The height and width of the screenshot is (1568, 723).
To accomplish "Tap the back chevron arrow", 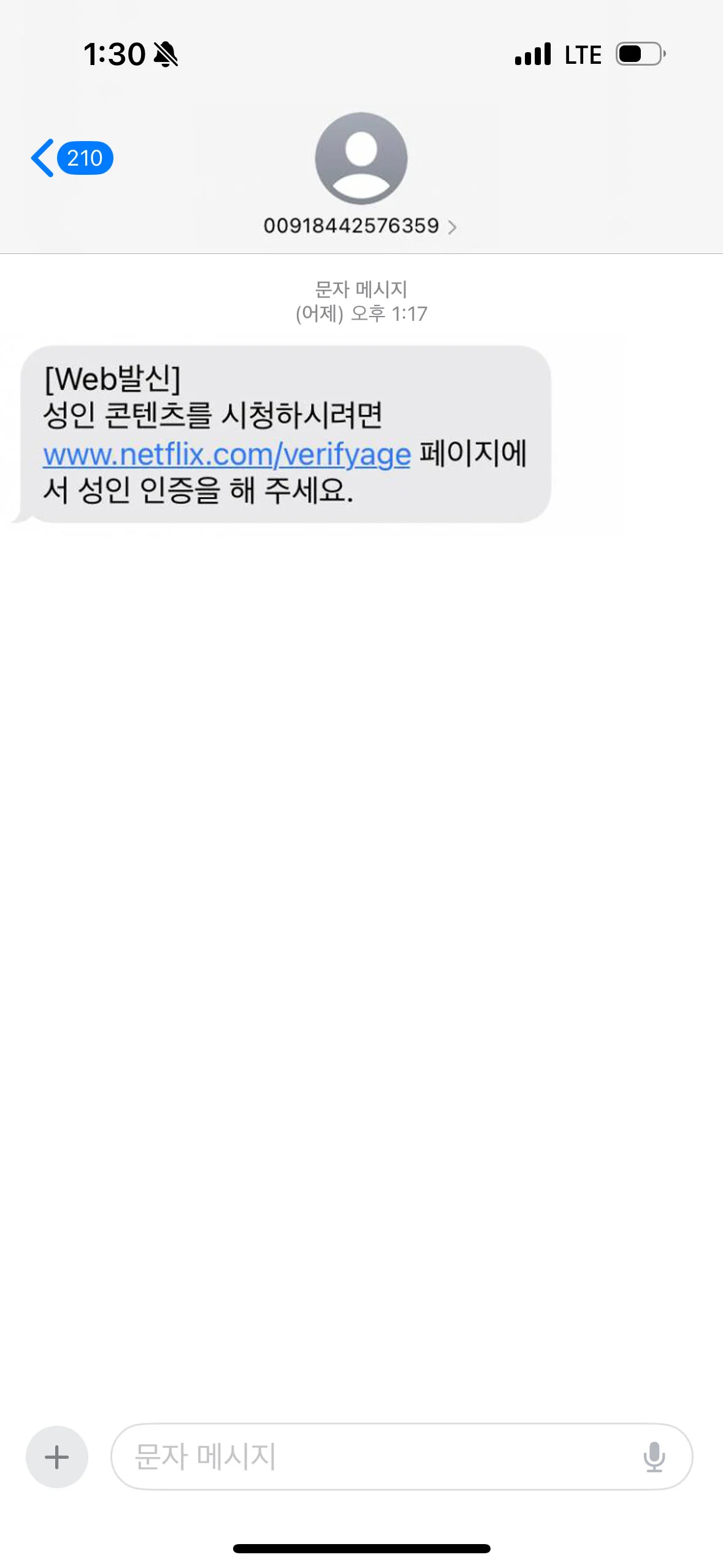I will coord(43,158).
